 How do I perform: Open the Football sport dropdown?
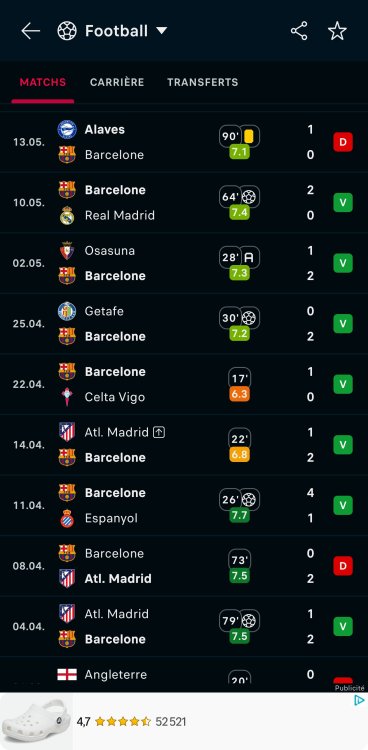click(112, 31)
